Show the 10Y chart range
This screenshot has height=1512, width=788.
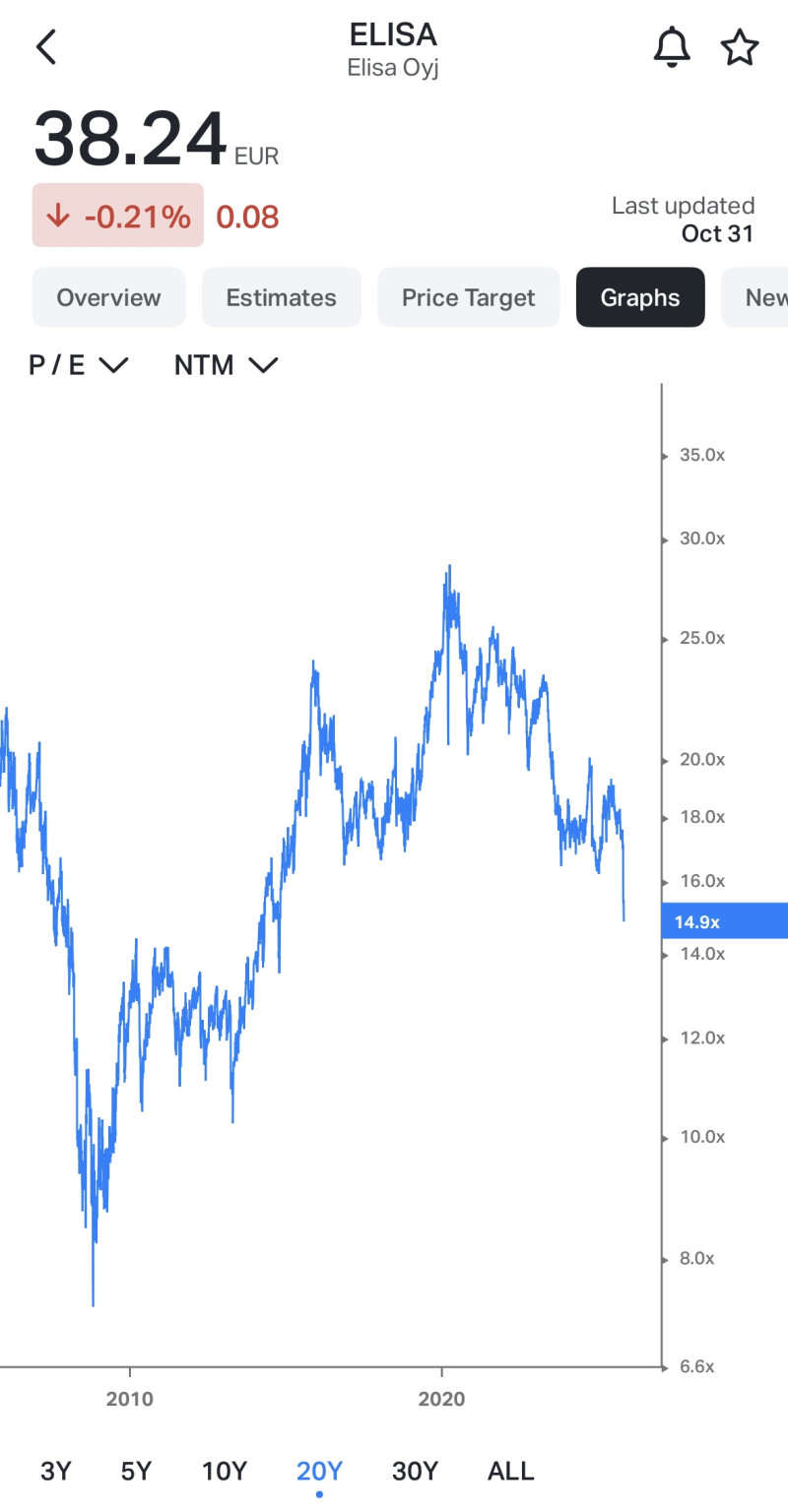pos(225,1471)
